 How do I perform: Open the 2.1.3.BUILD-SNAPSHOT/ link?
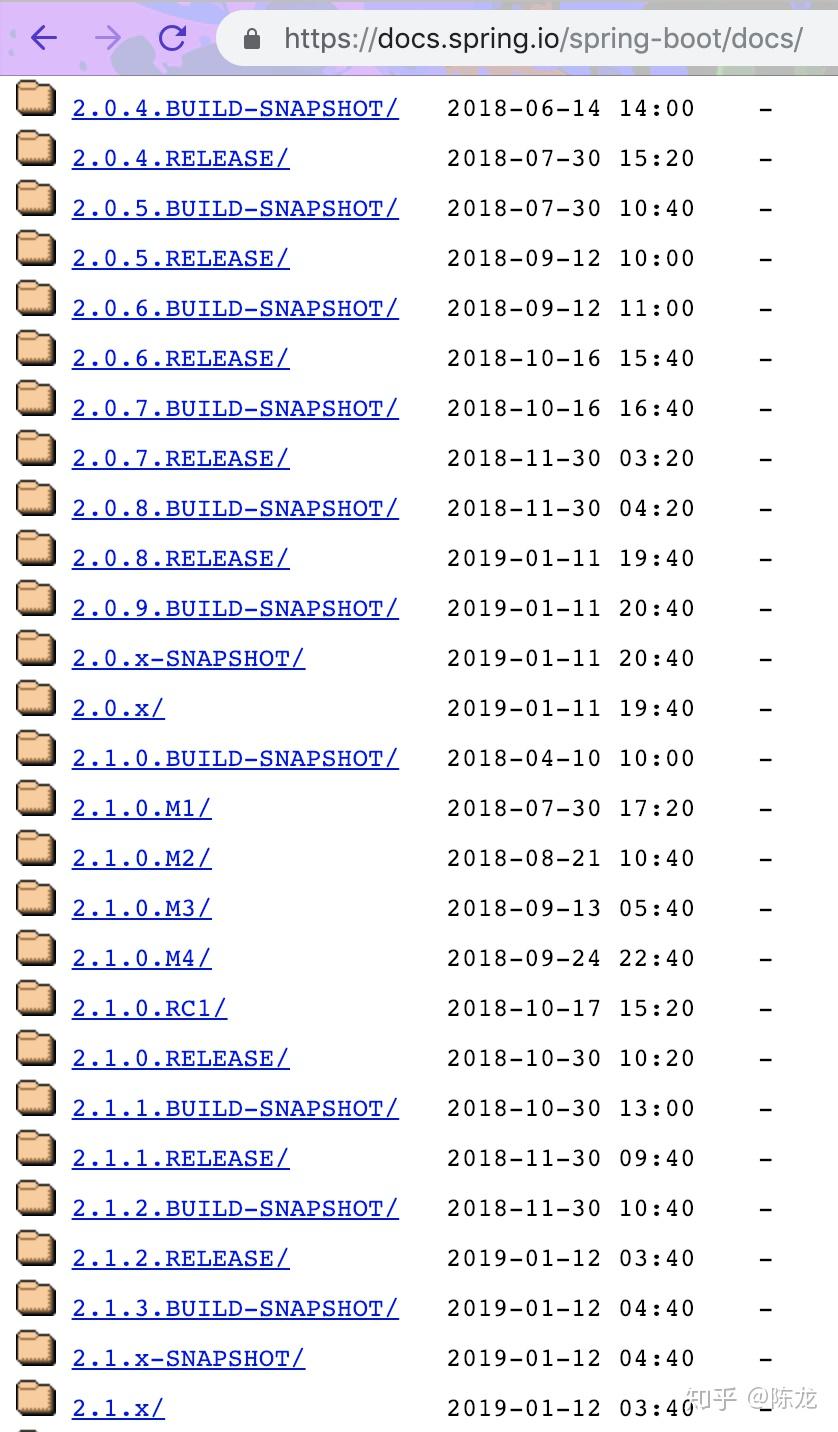[x=235, y=1308]
